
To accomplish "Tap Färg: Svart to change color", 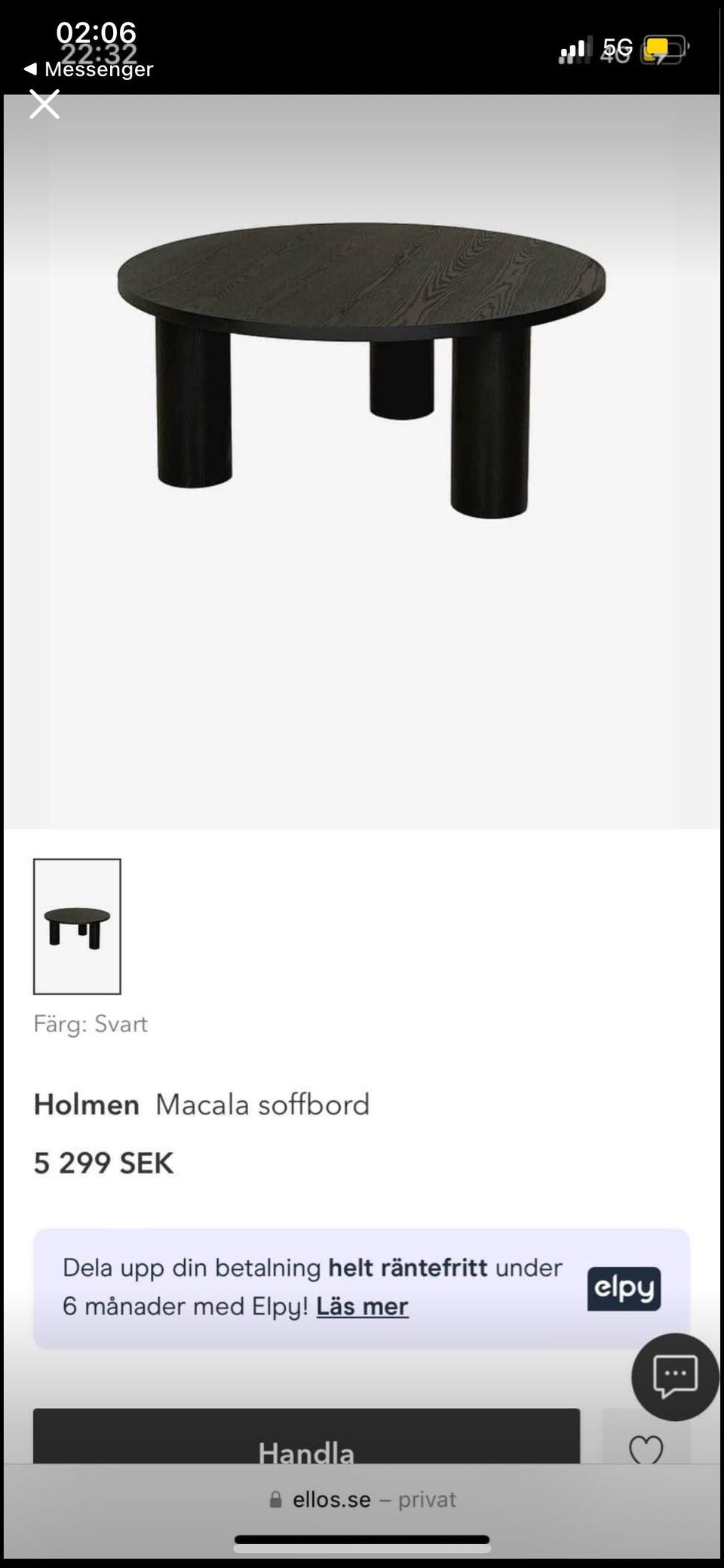I will coord(90,1024).
